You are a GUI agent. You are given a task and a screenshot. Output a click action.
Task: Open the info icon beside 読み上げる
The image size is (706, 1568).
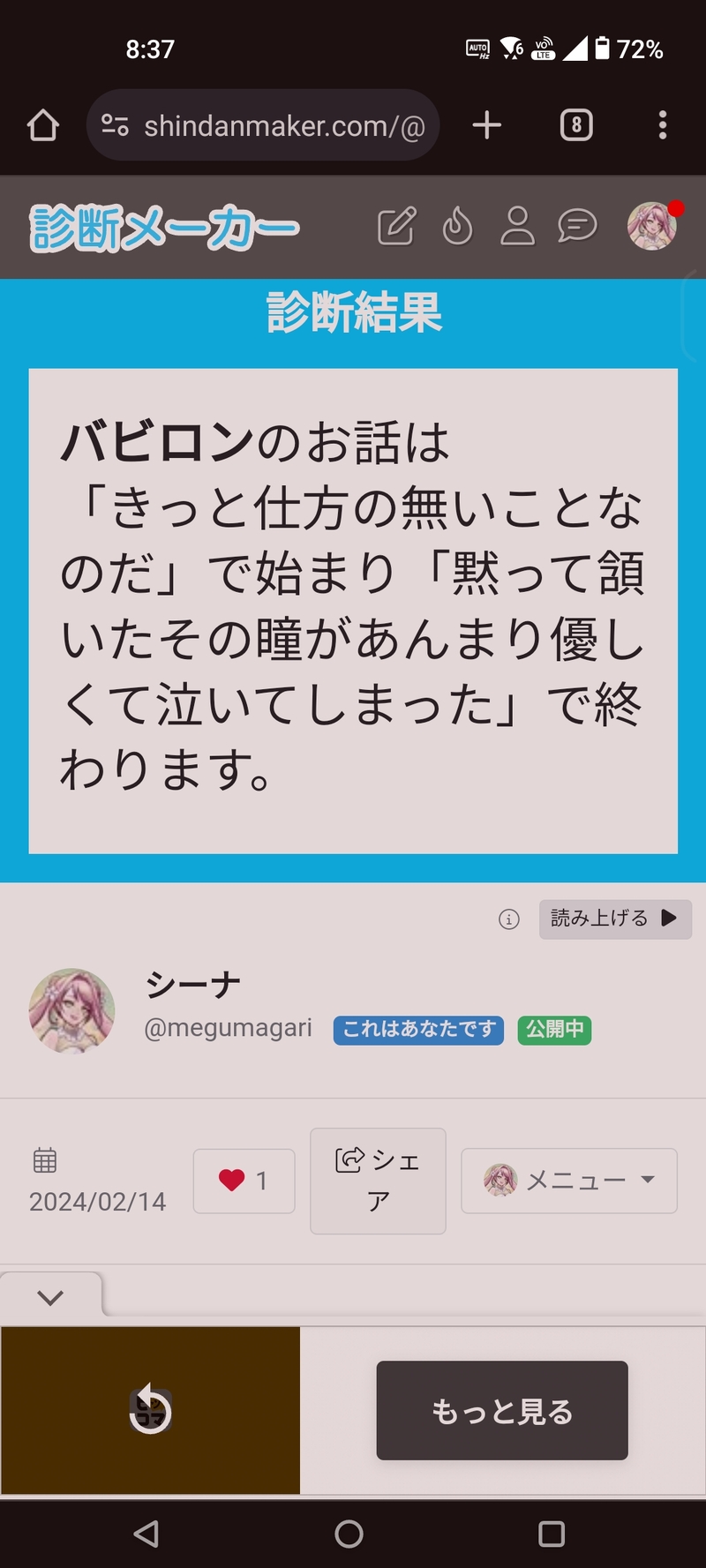(x=509, y=919)
